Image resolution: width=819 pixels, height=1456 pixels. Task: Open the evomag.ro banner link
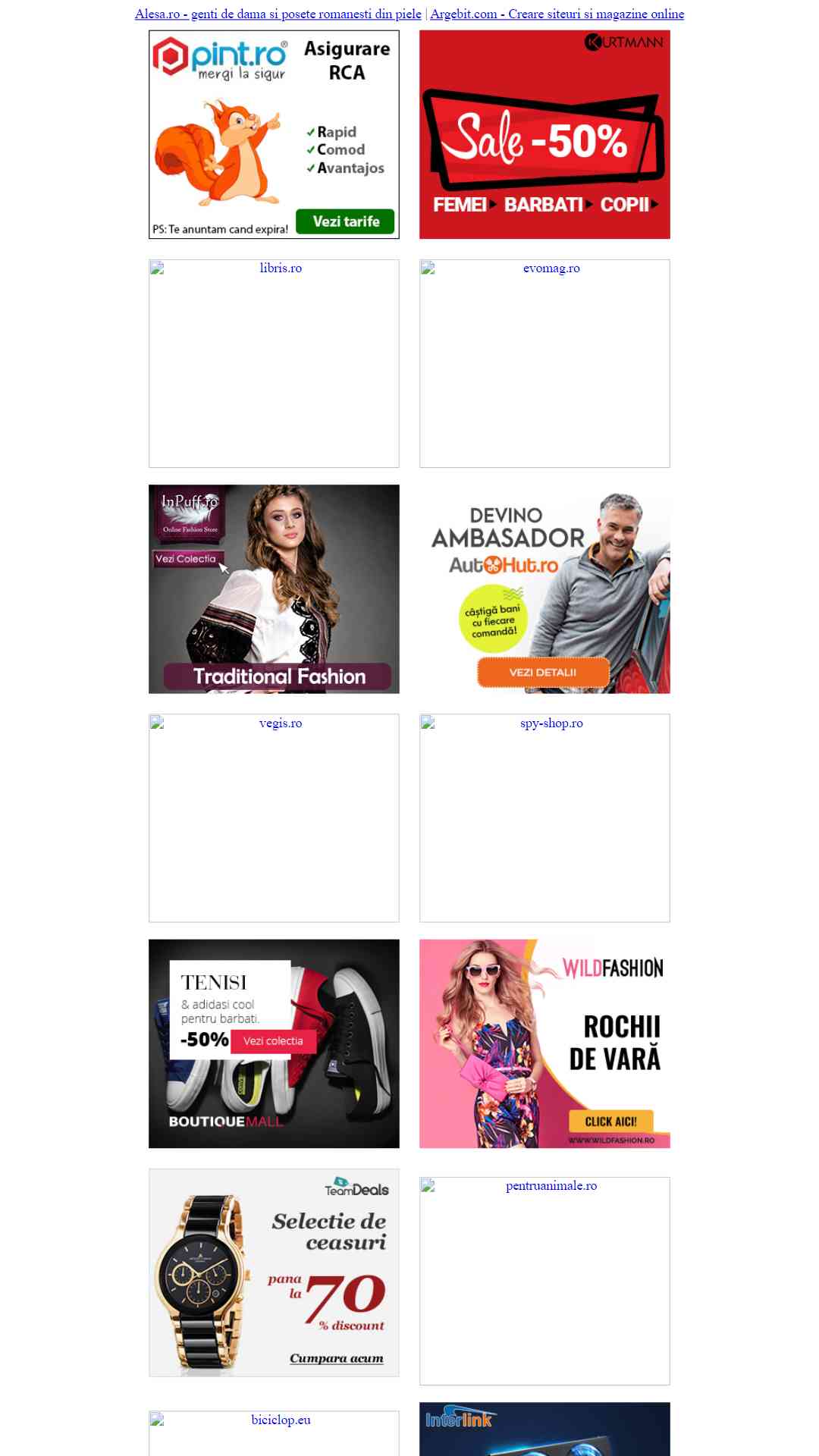544,363
